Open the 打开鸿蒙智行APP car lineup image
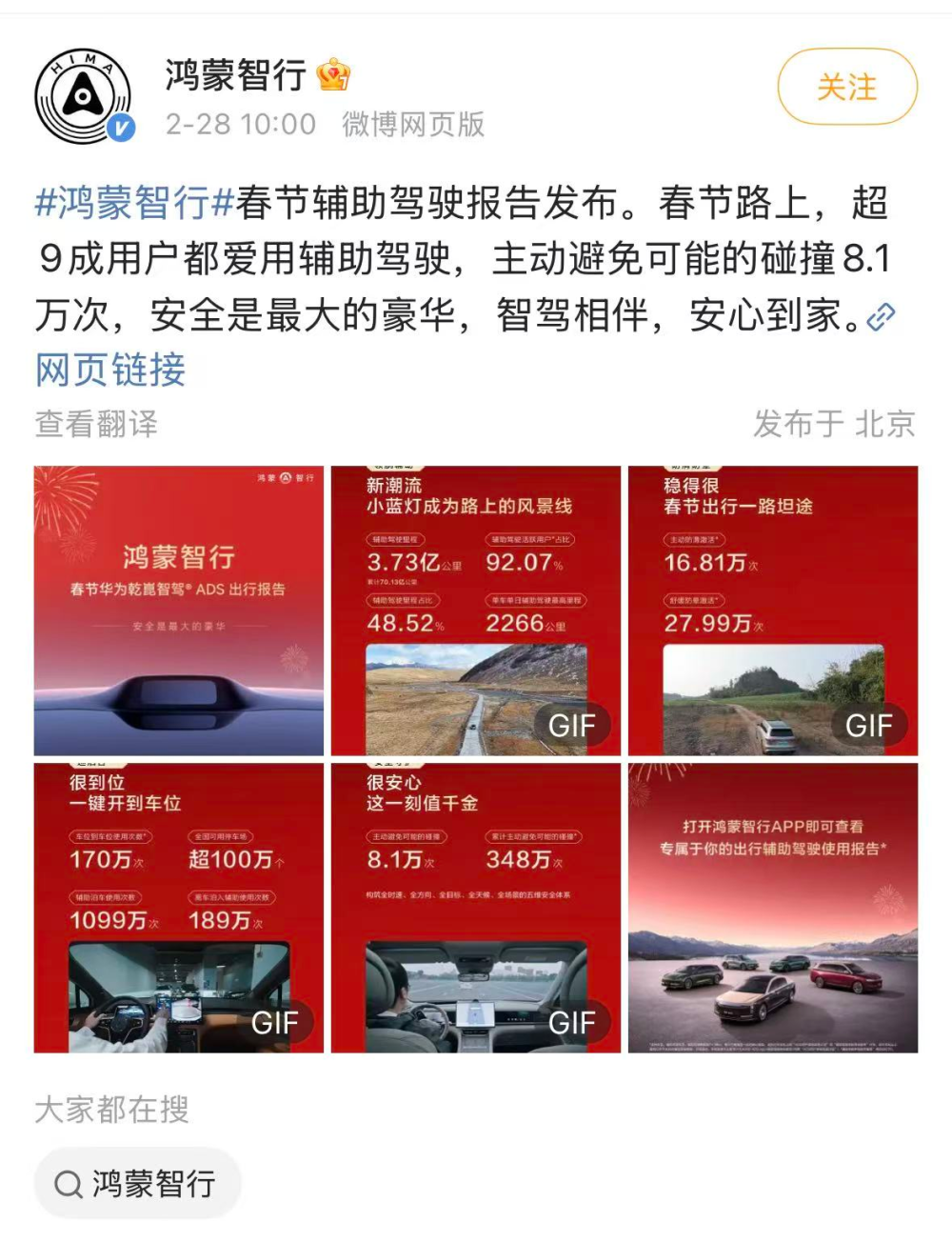Image resolution: width=952 pixels, height=1242 pixels. point(773,908)
